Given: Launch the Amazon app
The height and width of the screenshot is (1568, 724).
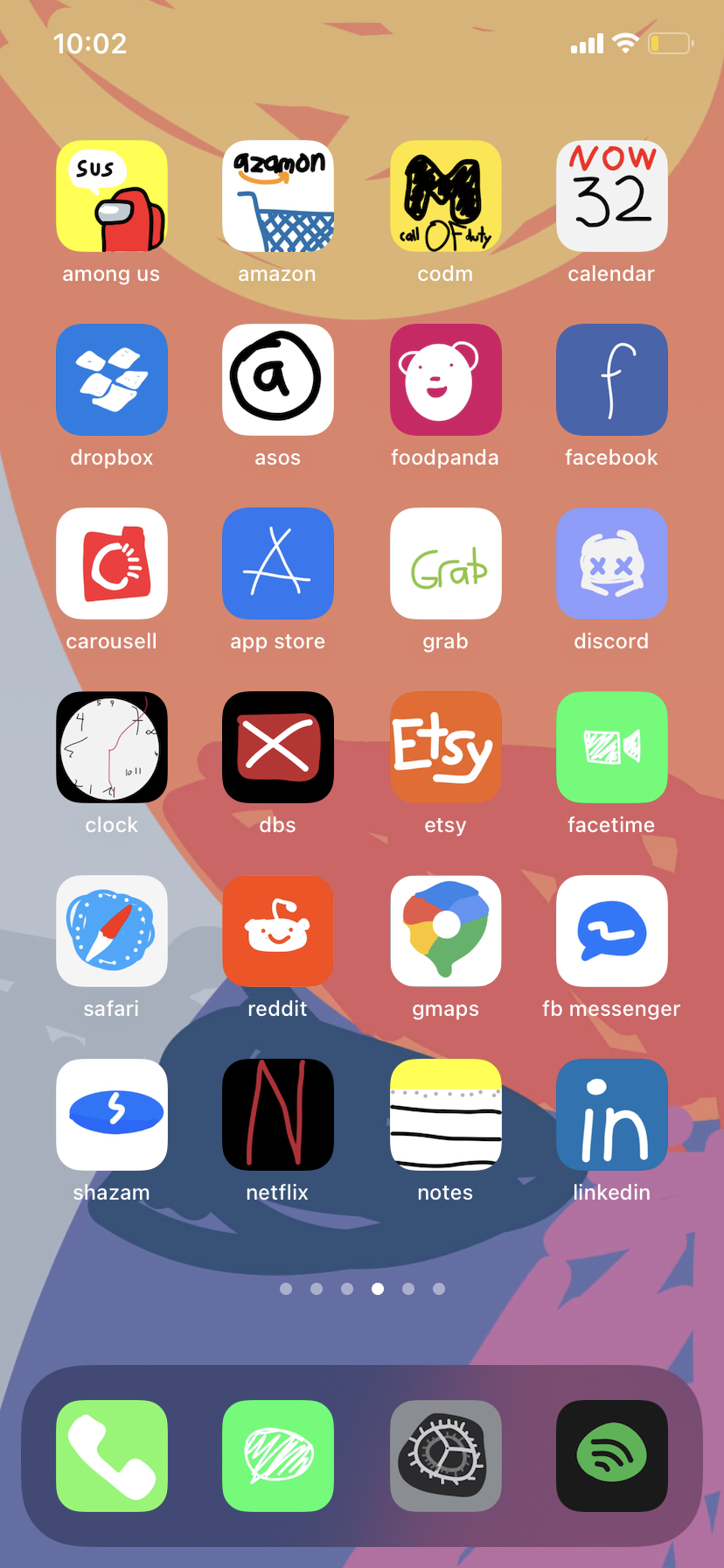Looking at the screenshot, I should pyautogui.click(x=278, y=196).
